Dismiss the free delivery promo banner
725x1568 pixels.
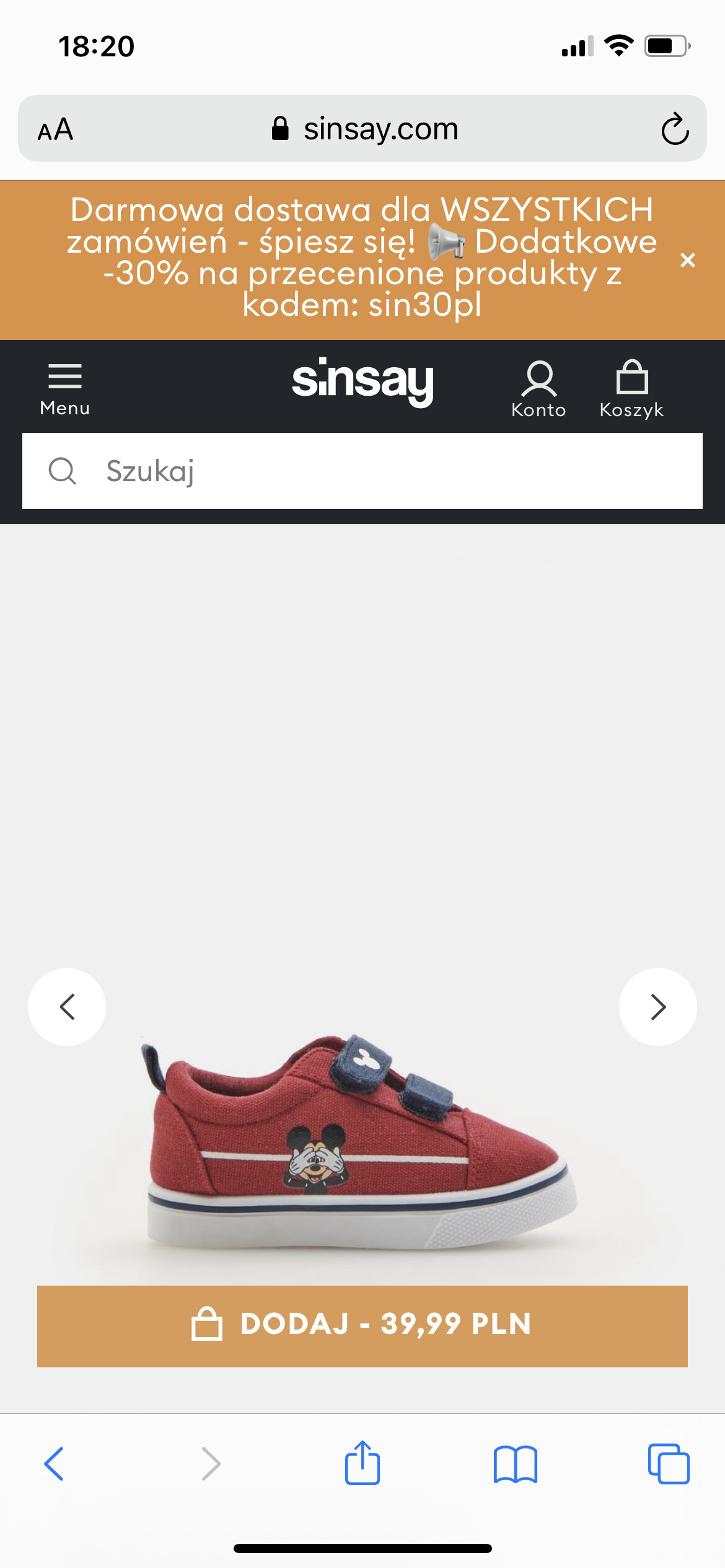687,260
